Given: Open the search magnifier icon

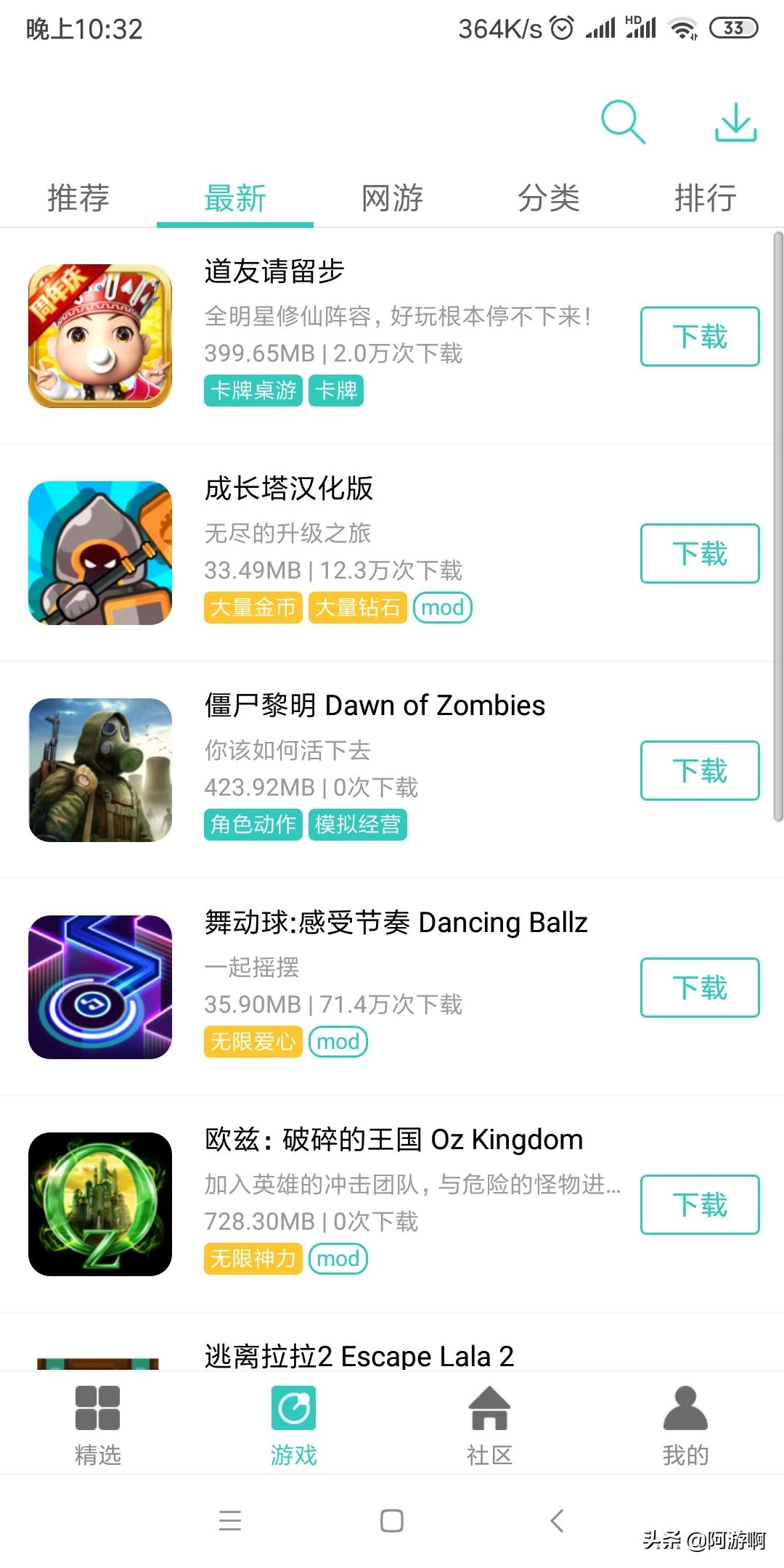Looking at the screenshot, I should tap(623, 122).
